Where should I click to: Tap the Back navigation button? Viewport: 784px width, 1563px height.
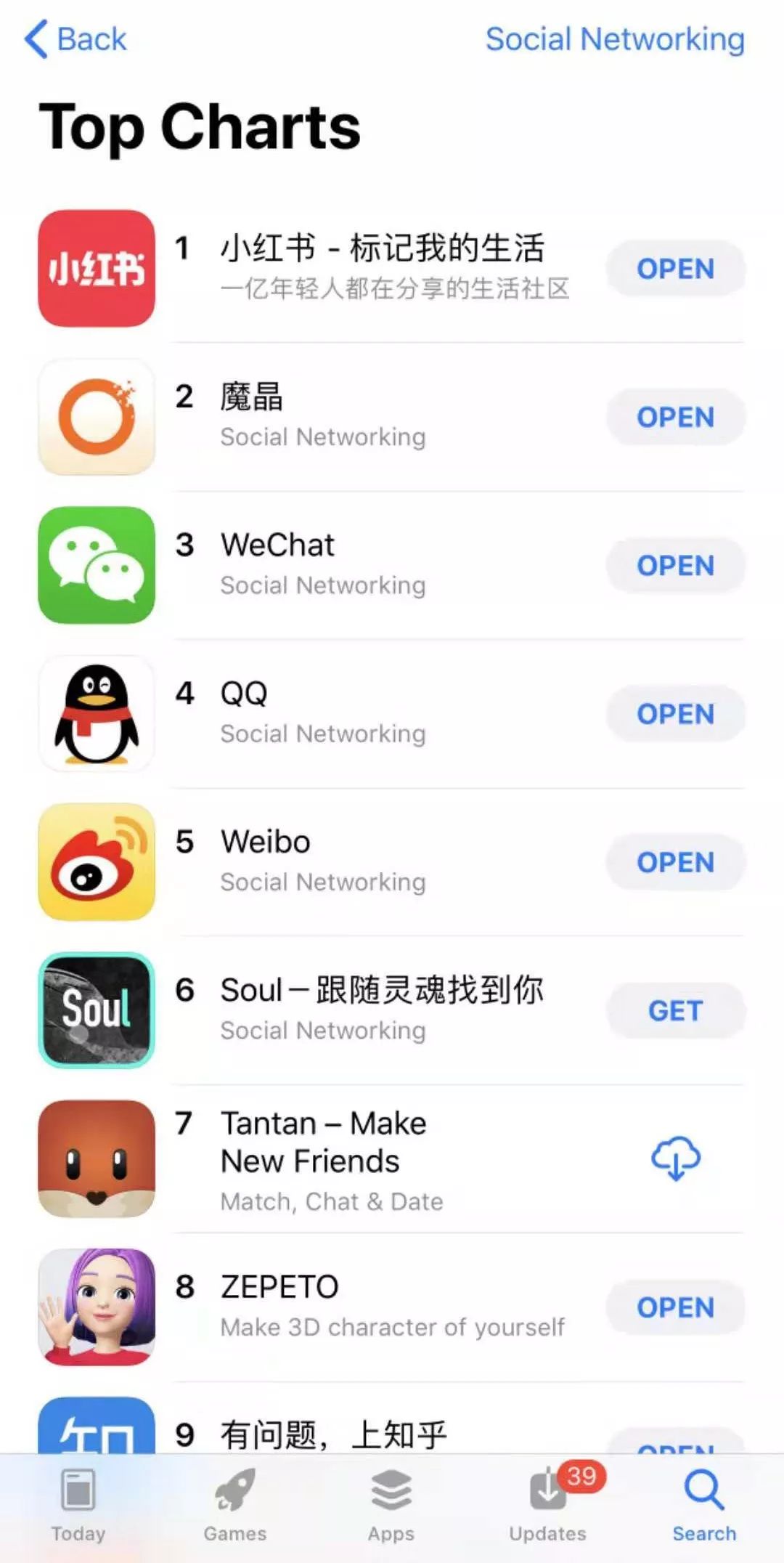[x=75, y=38]
